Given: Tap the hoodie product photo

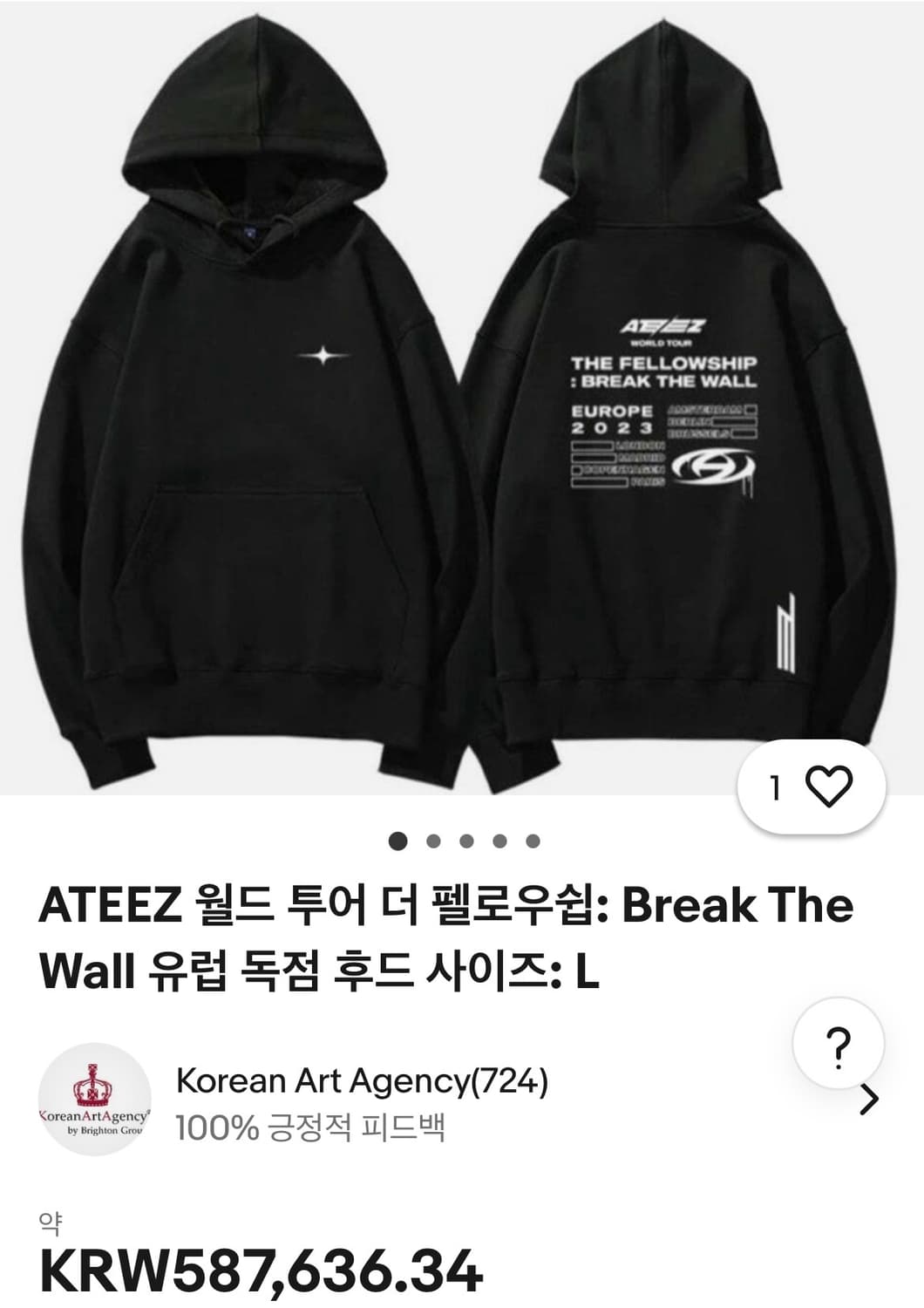Looking at the screenshot, I should [462, 392].
